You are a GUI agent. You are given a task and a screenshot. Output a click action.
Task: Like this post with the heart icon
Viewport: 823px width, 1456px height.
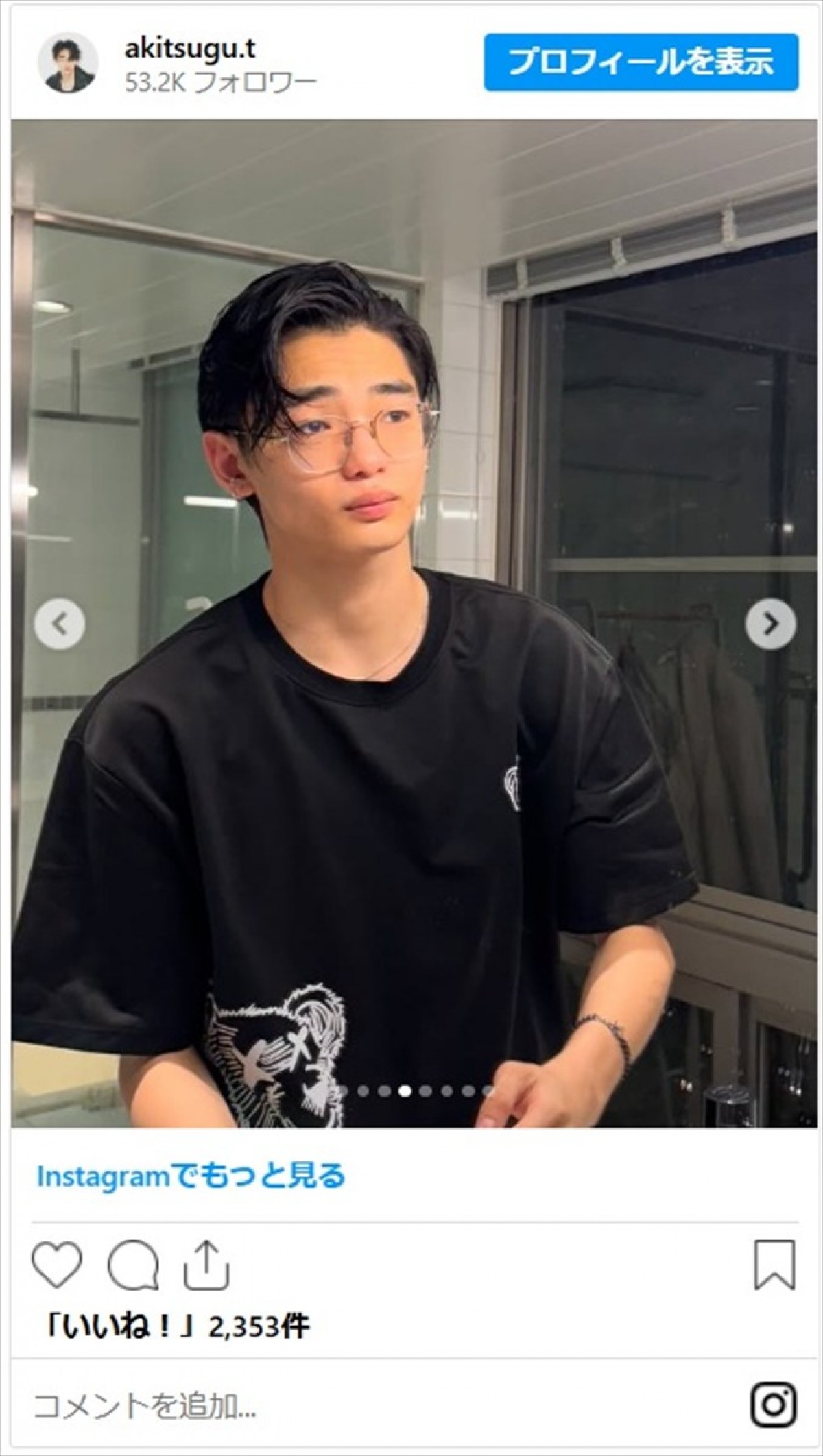57,1265
